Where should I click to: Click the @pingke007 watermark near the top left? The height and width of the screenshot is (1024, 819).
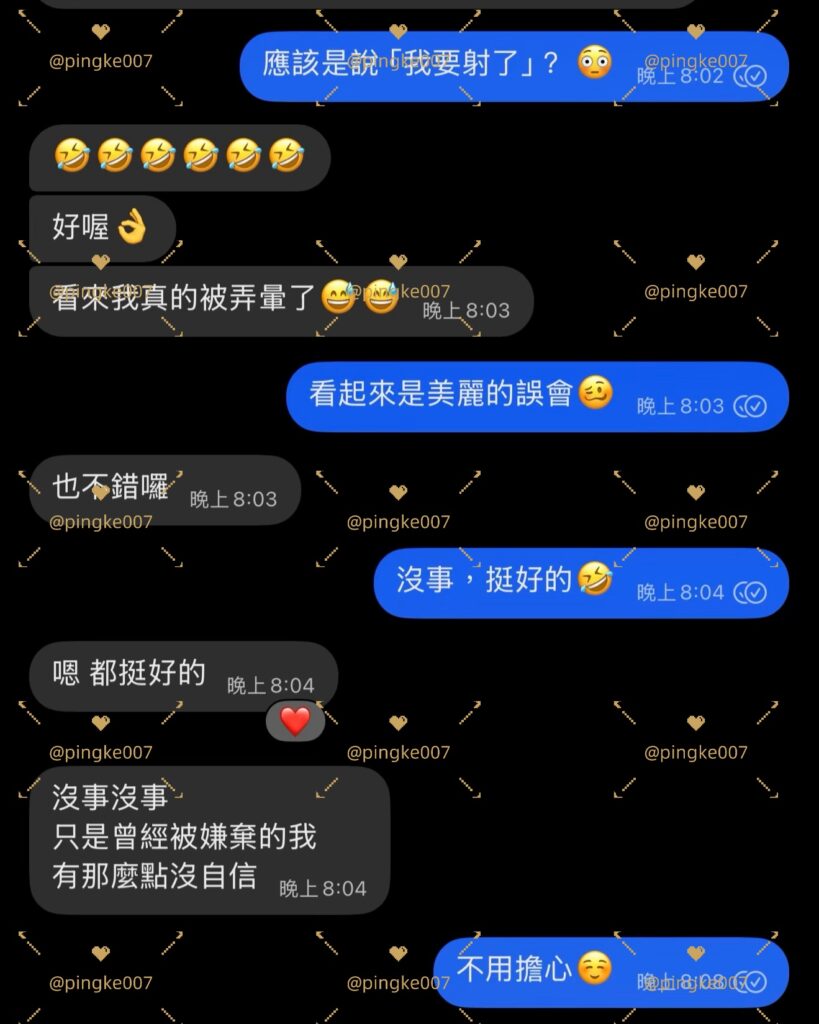point(99,60)
